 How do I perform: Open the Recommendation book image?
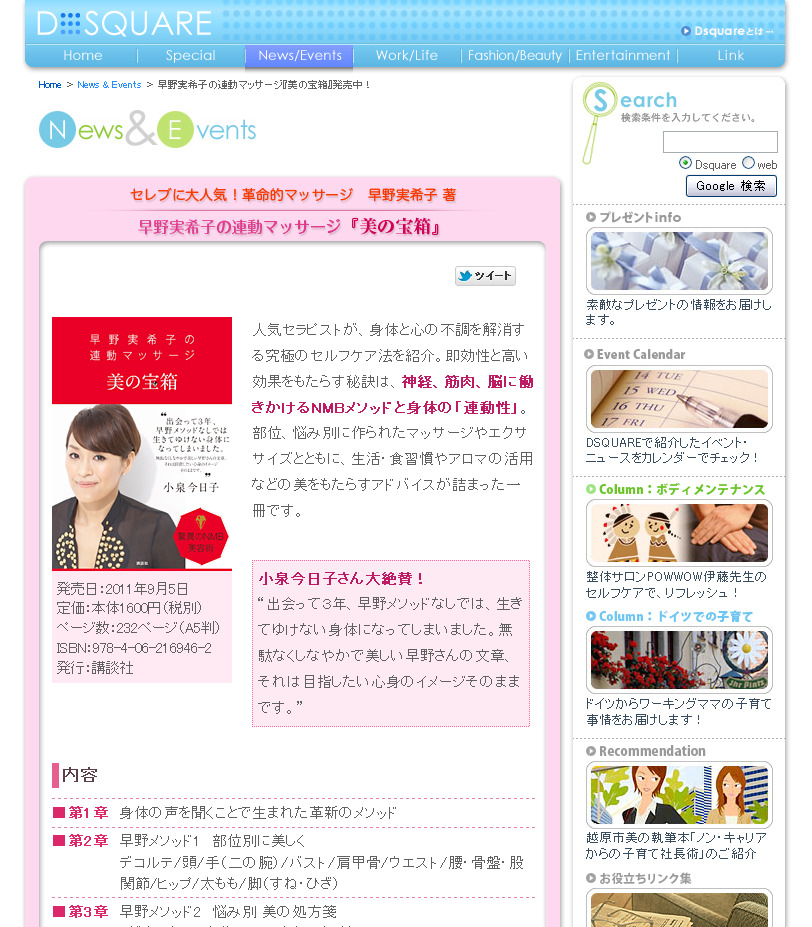679,795
